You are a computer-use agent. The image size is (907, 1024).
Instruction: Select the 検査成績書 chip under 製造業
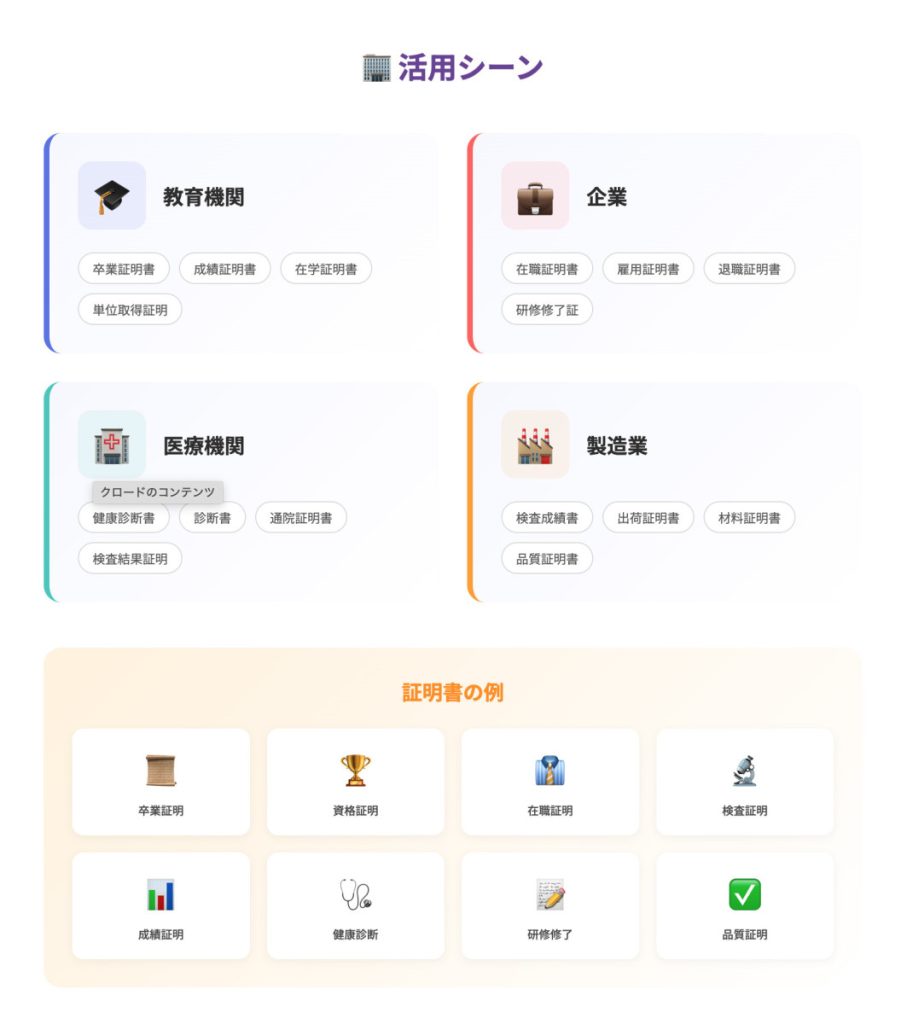(x=547, y=518)
